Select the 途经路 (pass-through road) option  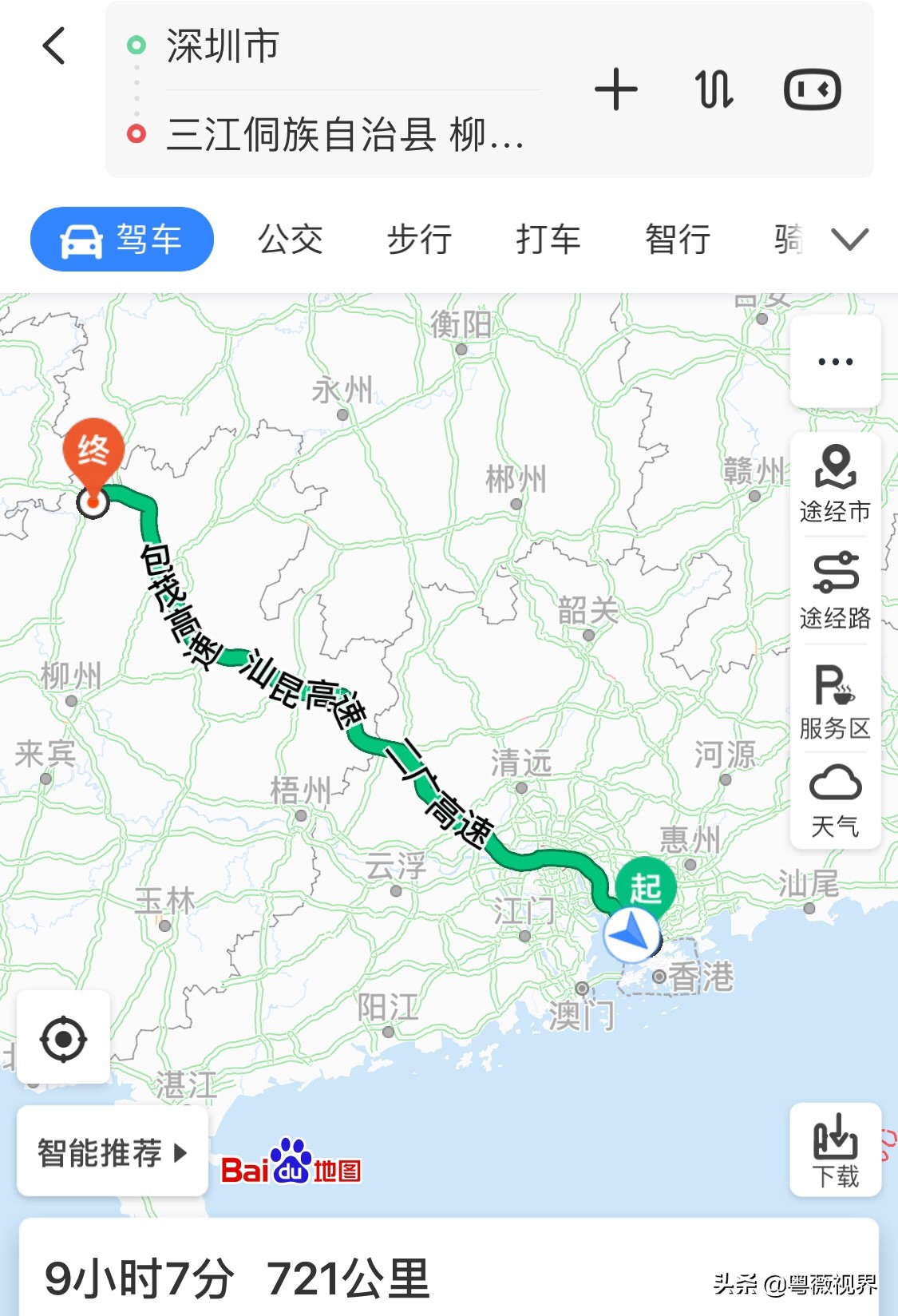(x=835, y=591)
